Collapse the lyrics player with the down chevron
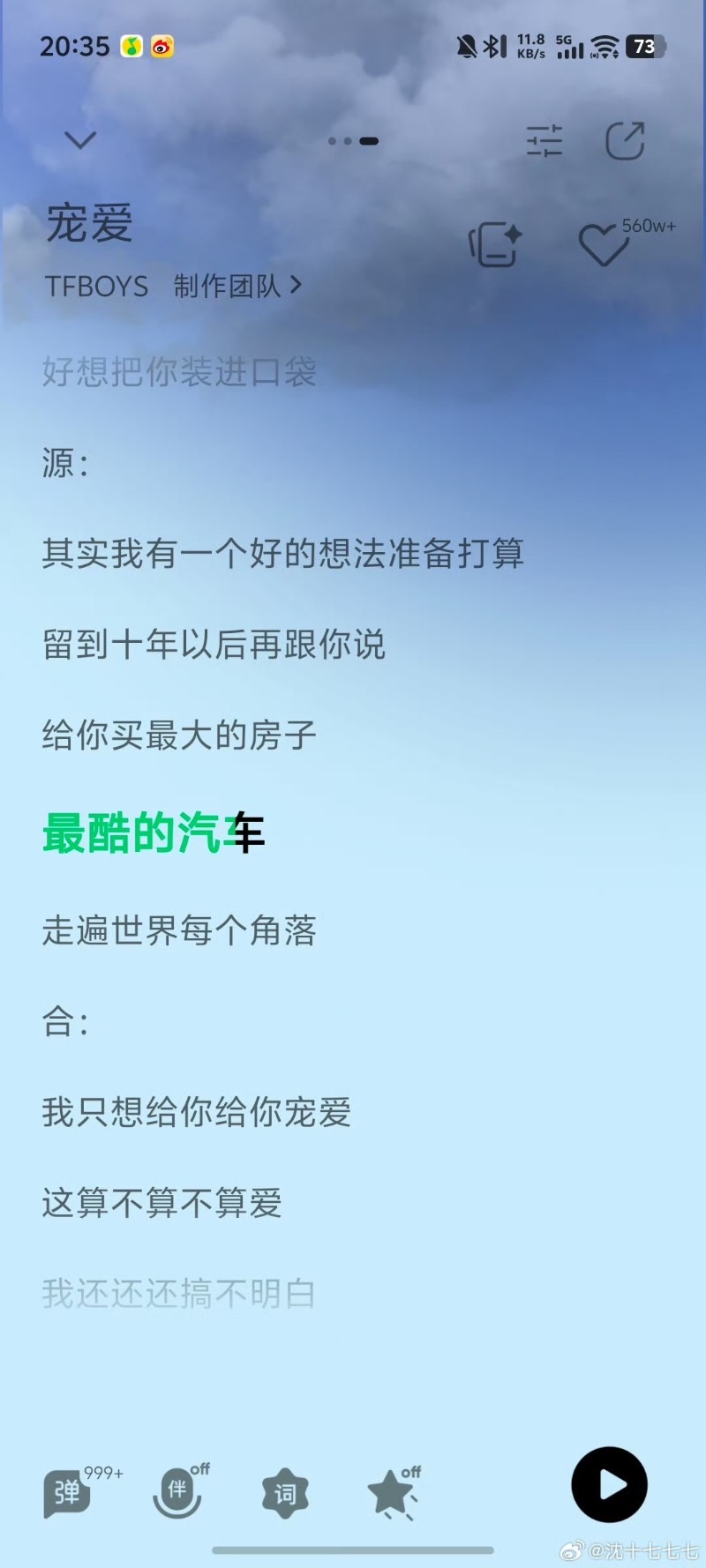The image size is (706, 1568). tap(80, 140)
